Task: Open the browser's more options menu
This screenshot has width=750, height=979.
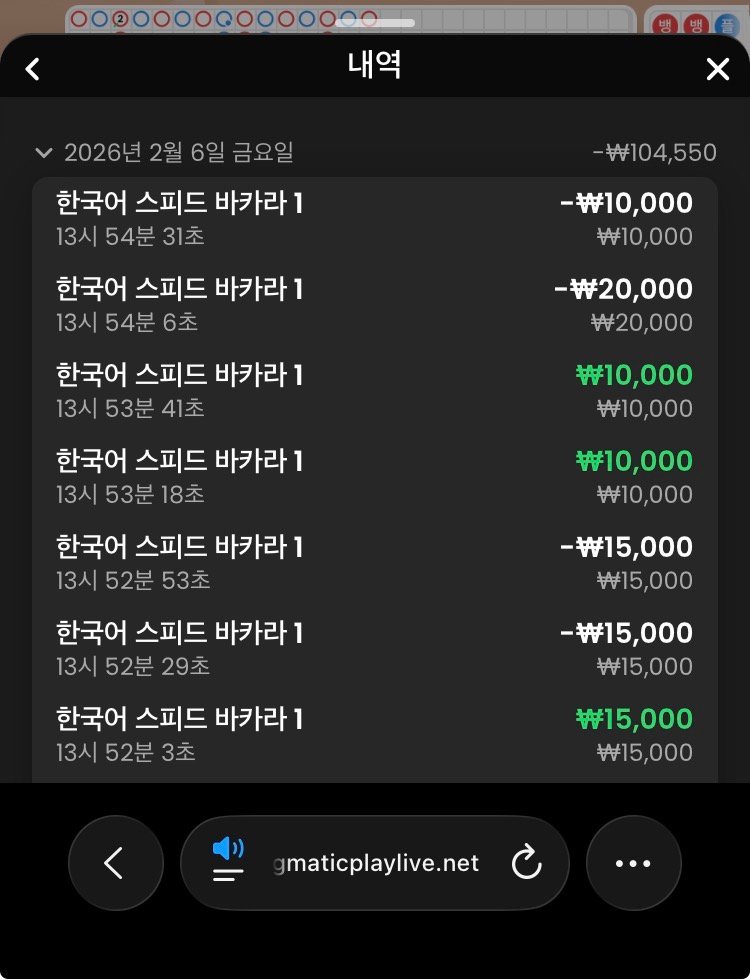Action: pos(633,863)
